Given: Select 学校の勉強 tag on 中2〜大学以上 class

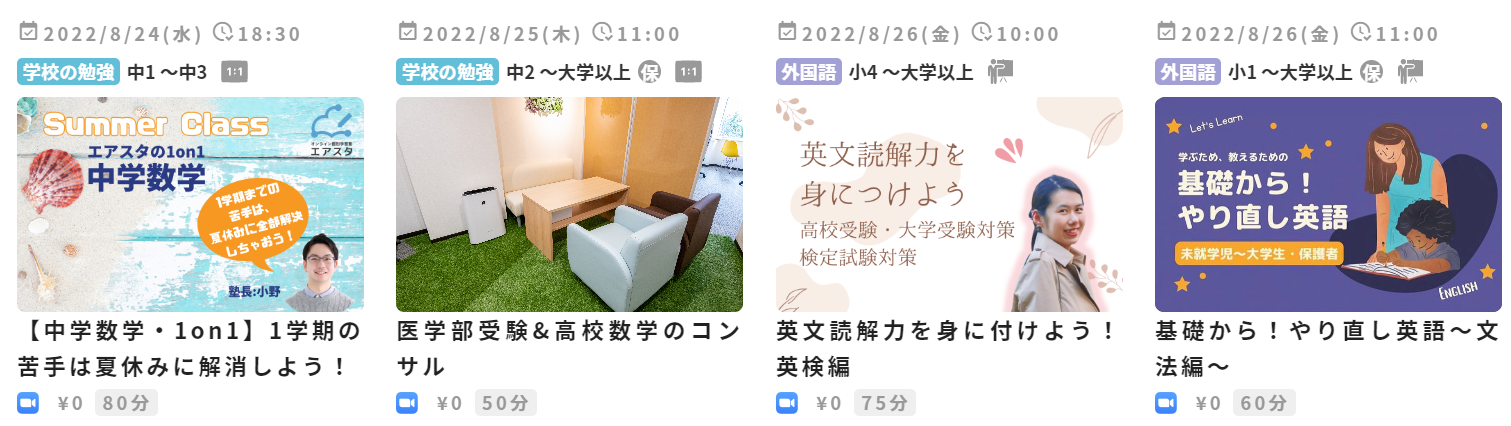Looking at the screenshot, I should click(x=448, y=72).
